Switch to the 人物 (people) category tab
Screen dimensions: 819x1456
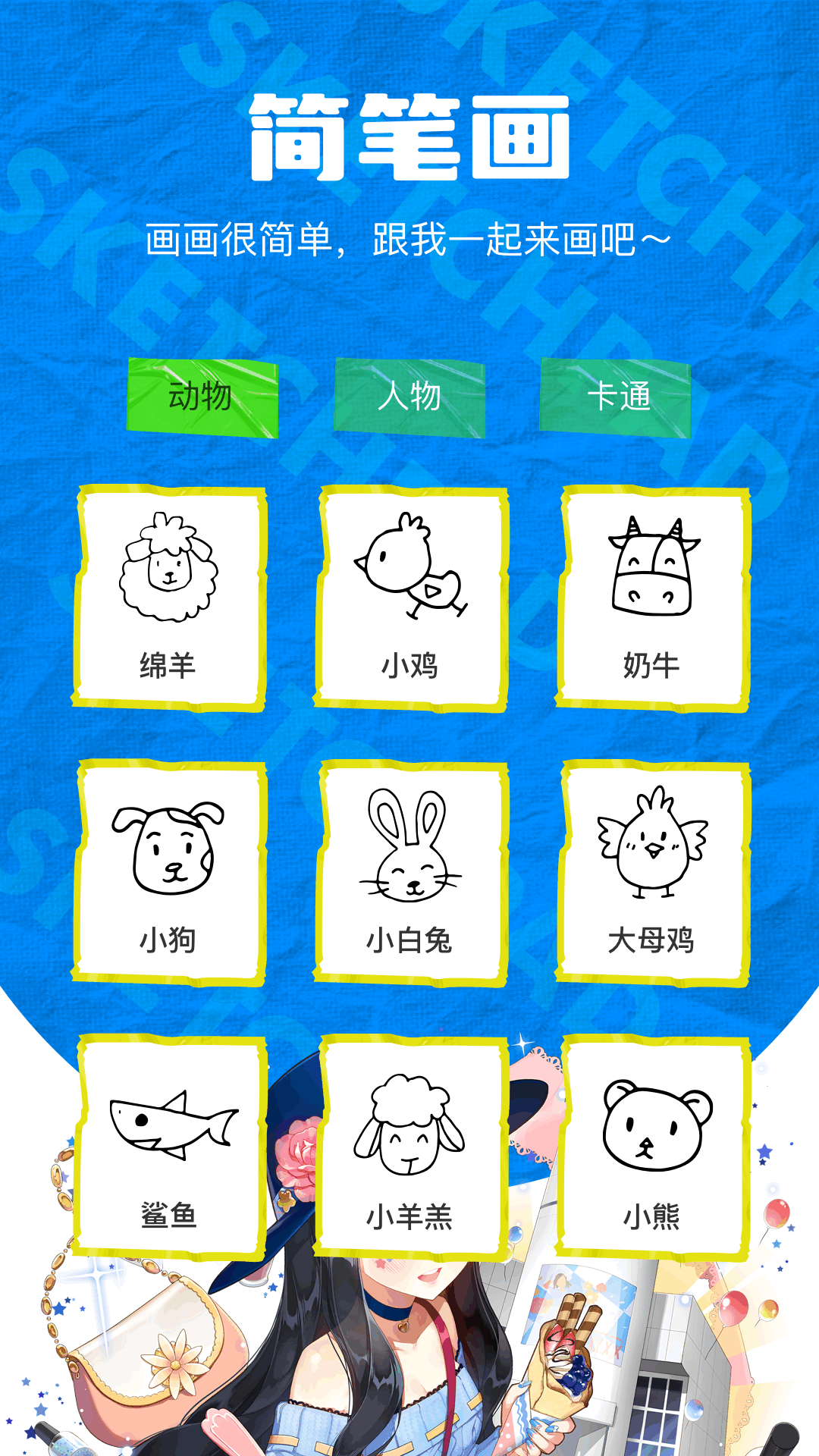point(409,400)
